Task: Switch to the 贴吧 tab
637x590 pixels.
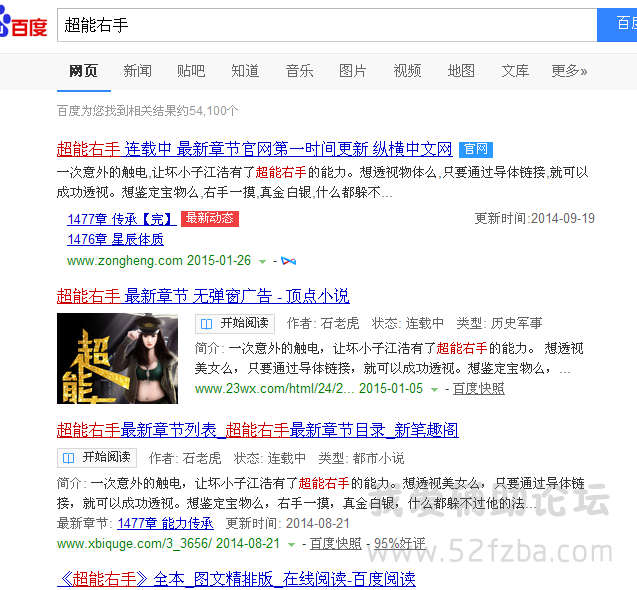Action: click(191, 71)
